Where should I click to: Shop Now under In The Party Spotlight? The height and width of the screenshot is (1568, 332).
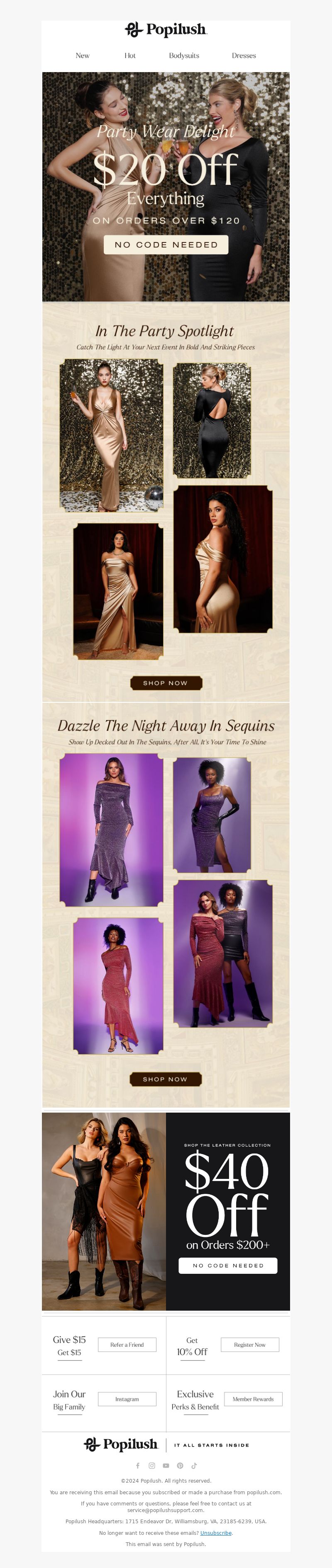tap(166, 683)
